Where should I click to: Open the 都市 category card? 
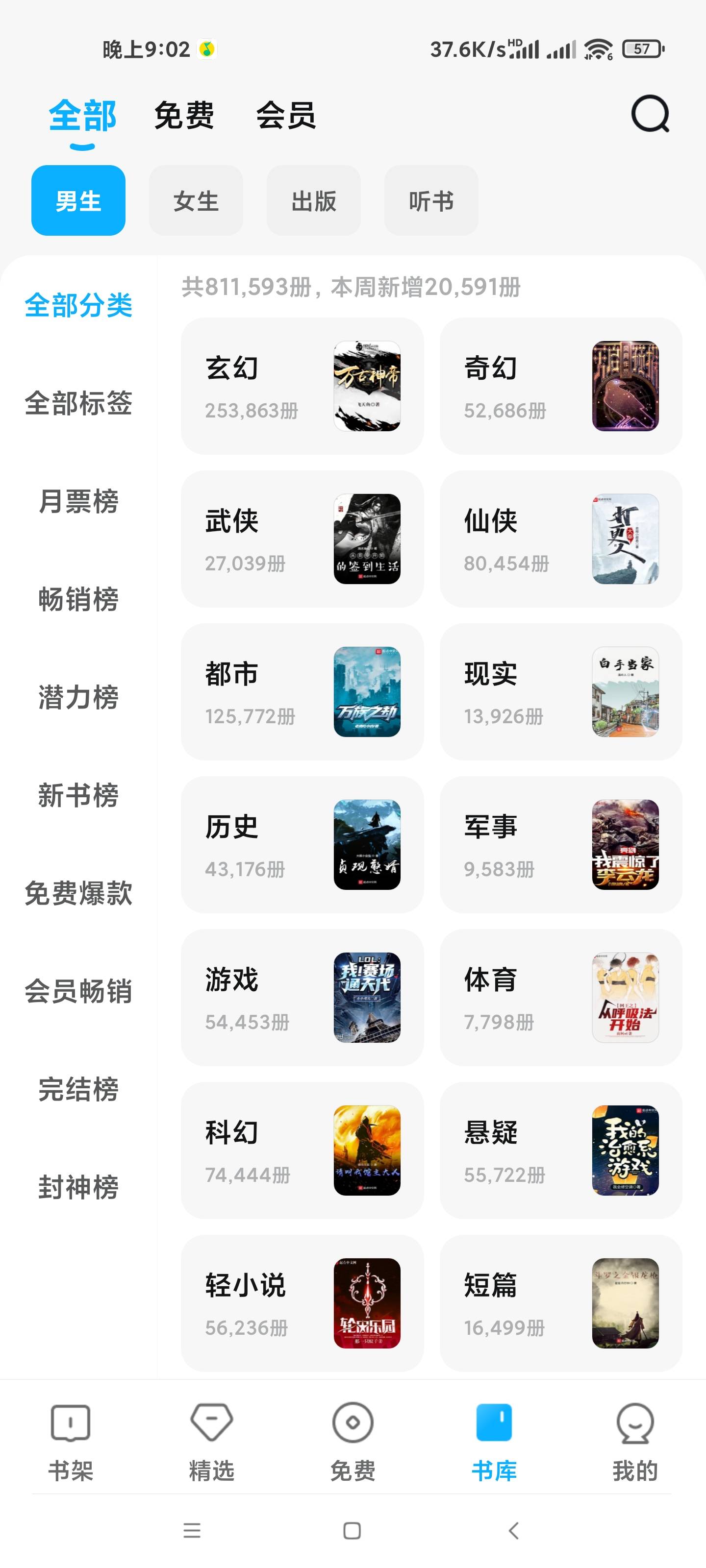[x=302, y=691]
